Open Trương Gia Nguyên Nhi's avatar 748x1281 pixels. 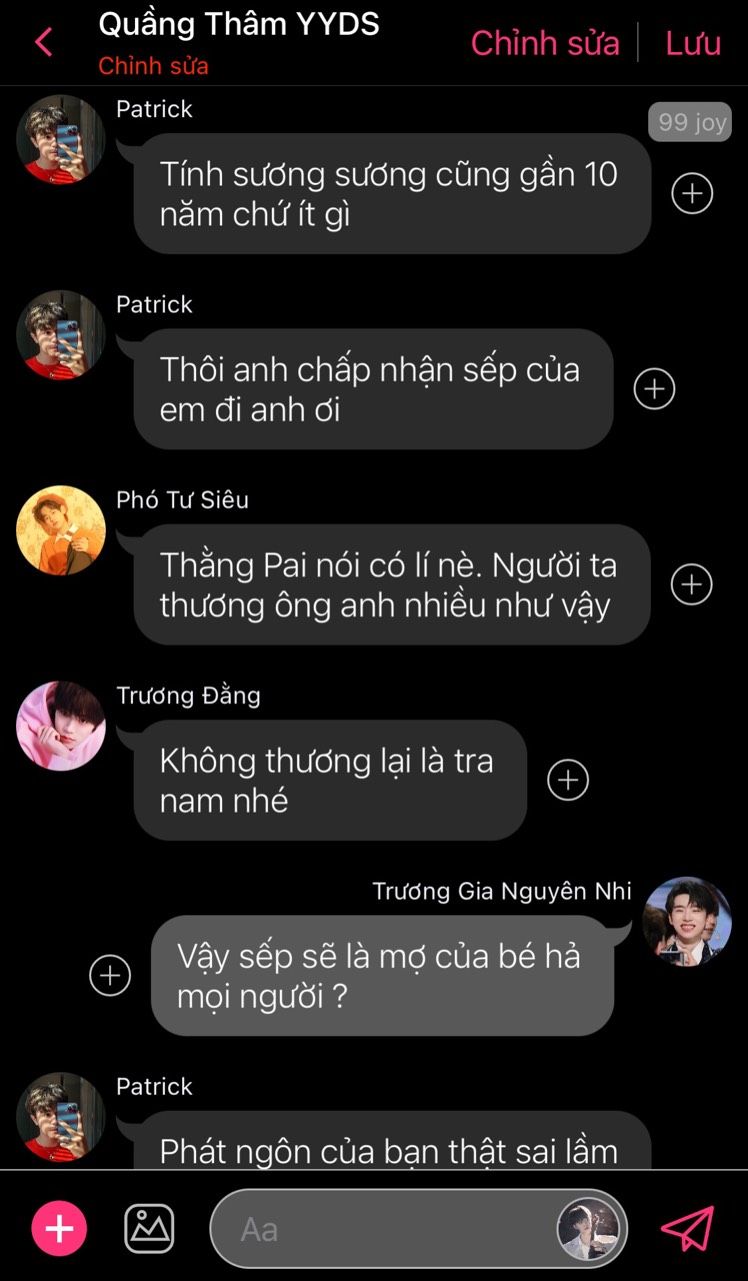687,921
